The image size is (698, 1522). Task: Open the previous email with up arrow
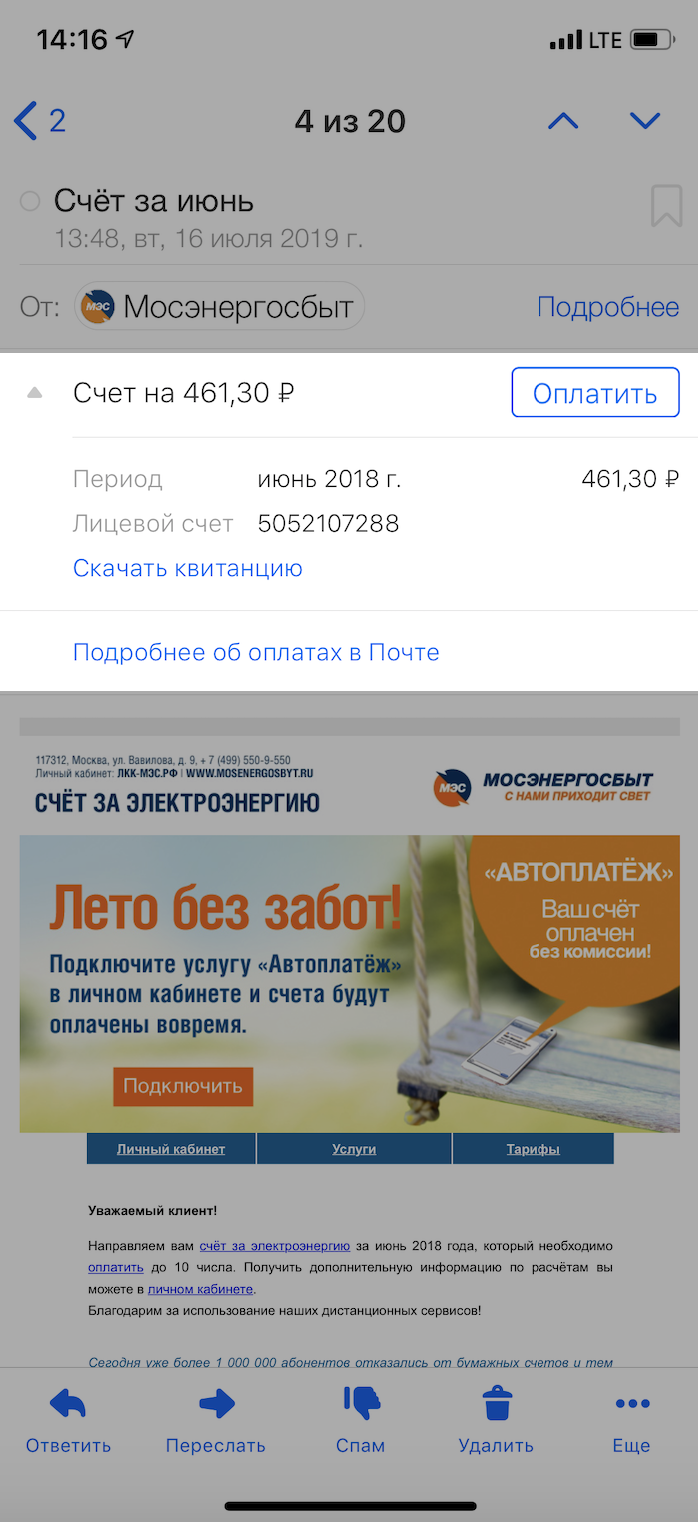tap(563, 121)
